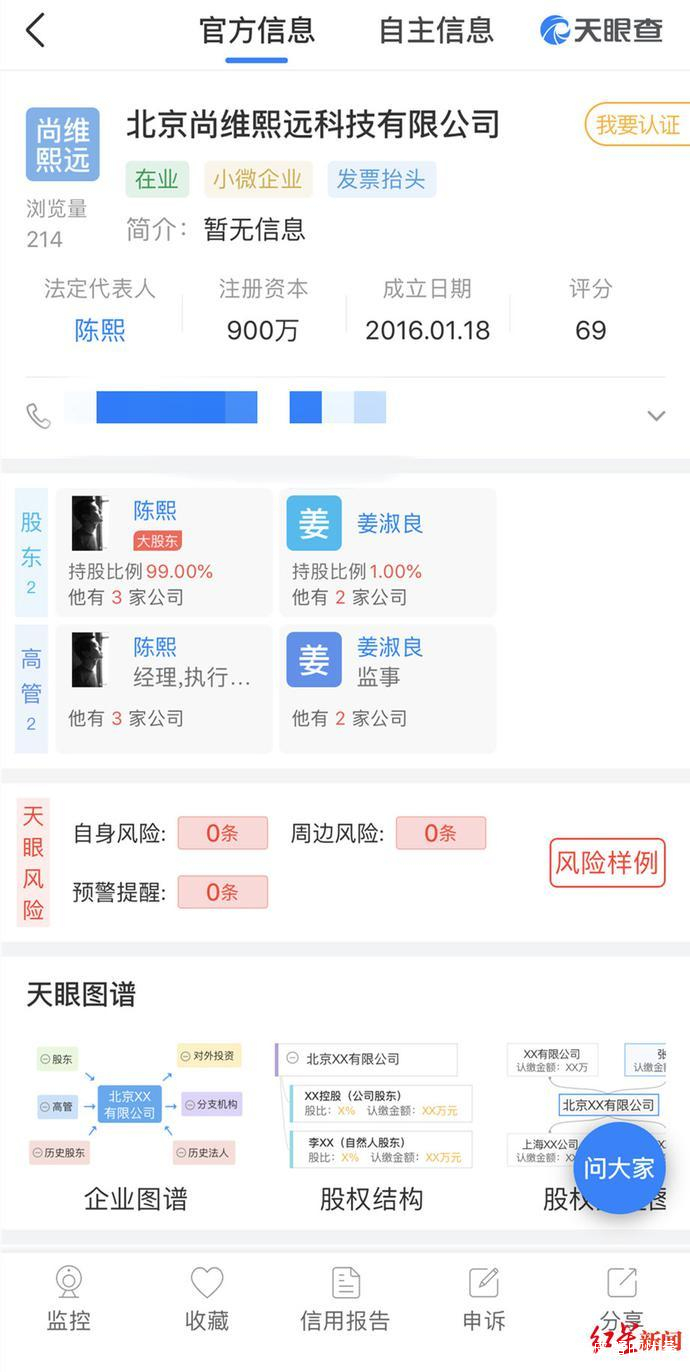
Task: Open executive 姜淑良 监事 card
Action: point(388,689)
